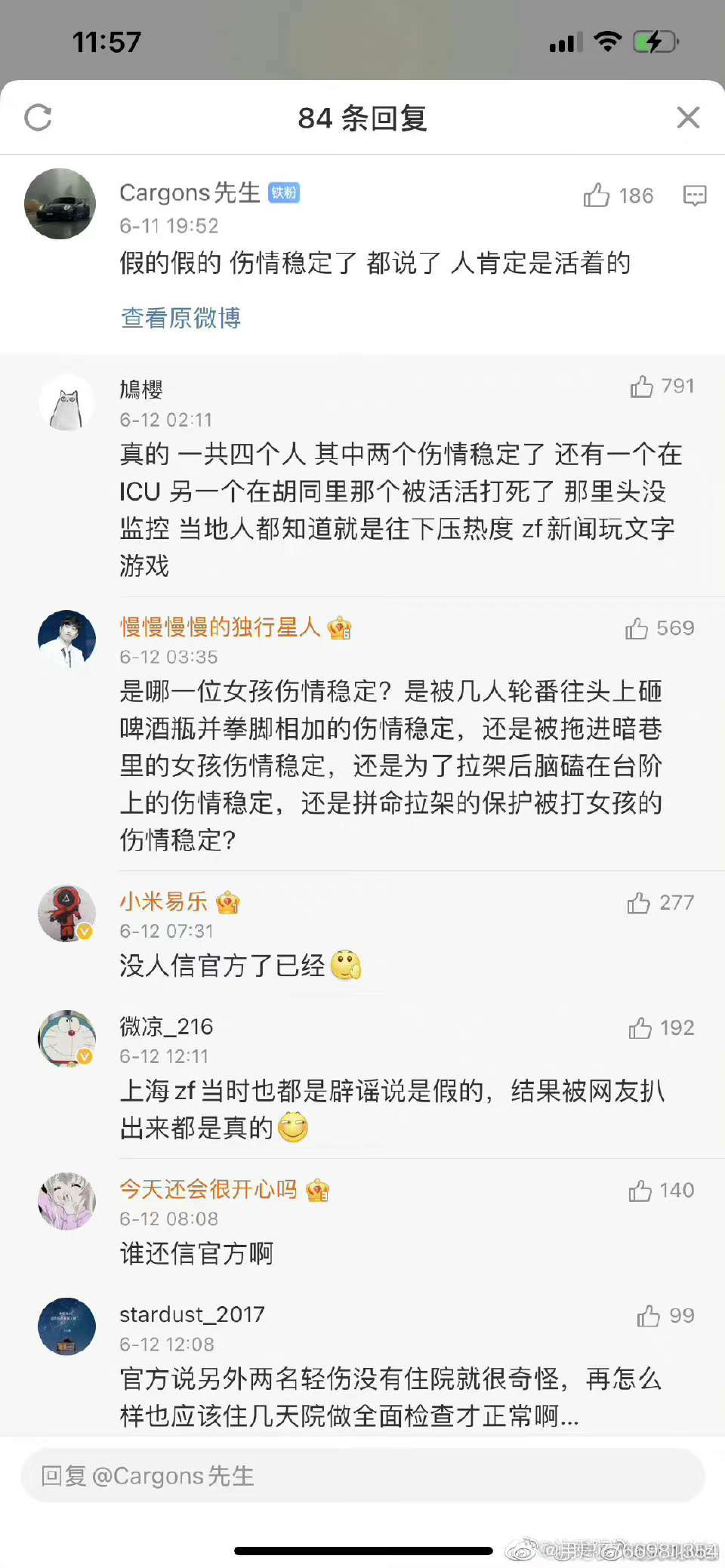Open Cargons先生's profile avatar
The height and width of the screenshot is (1568, 725).
coord(60,204)
